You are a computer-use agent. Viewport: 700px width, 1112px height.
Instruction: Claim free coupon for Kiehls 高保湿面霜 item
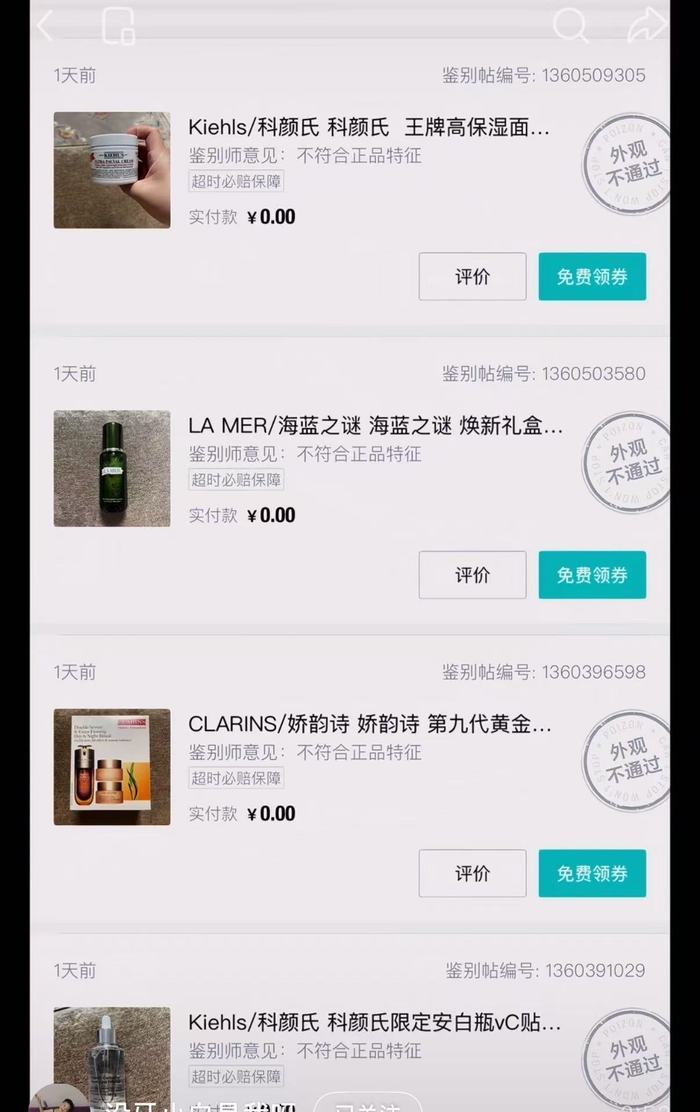click(x=592, y=277)
